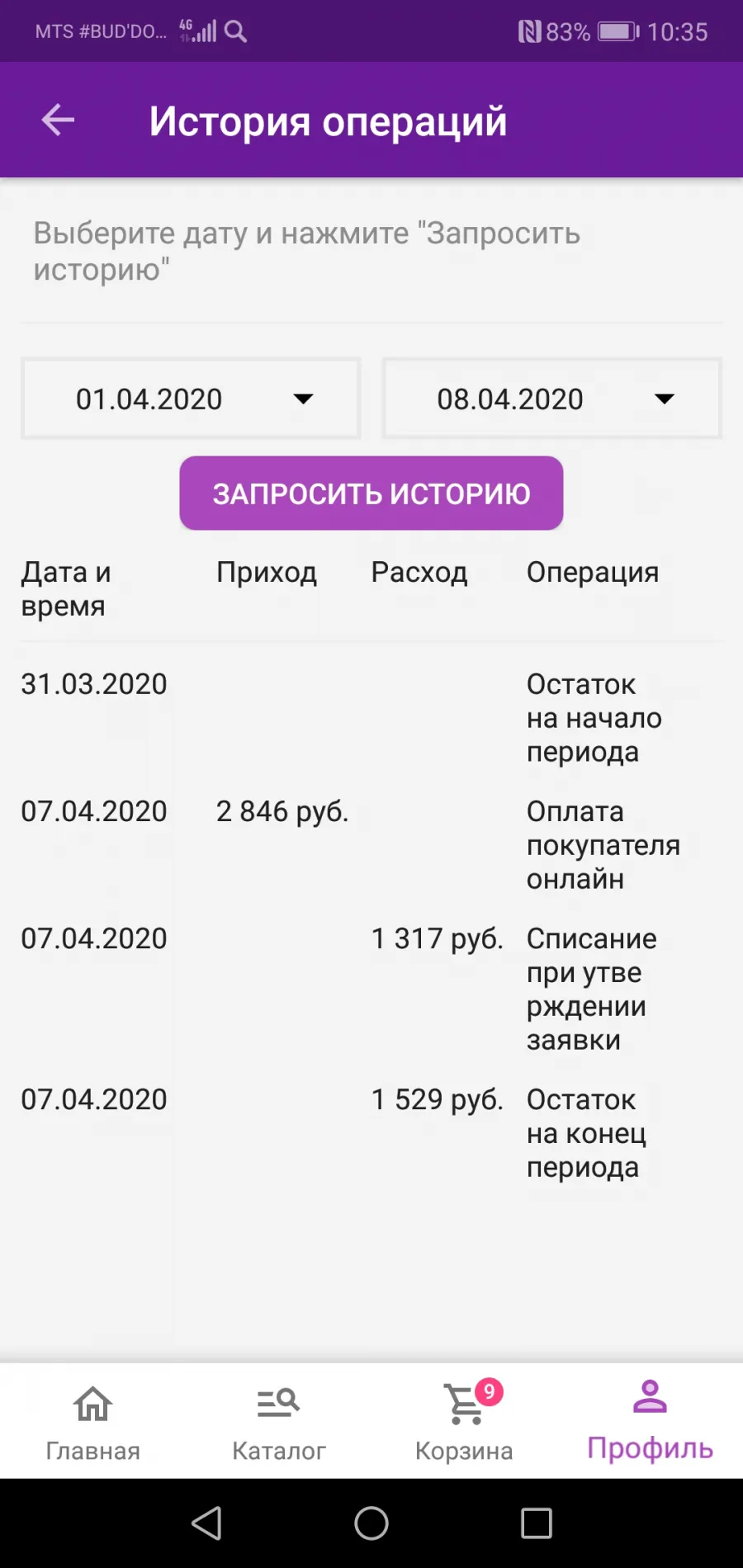Tap the ЗАПРОСИТЬ ИСТОРИЮ button
This screenshot has height=1568, width=743.
371,494
